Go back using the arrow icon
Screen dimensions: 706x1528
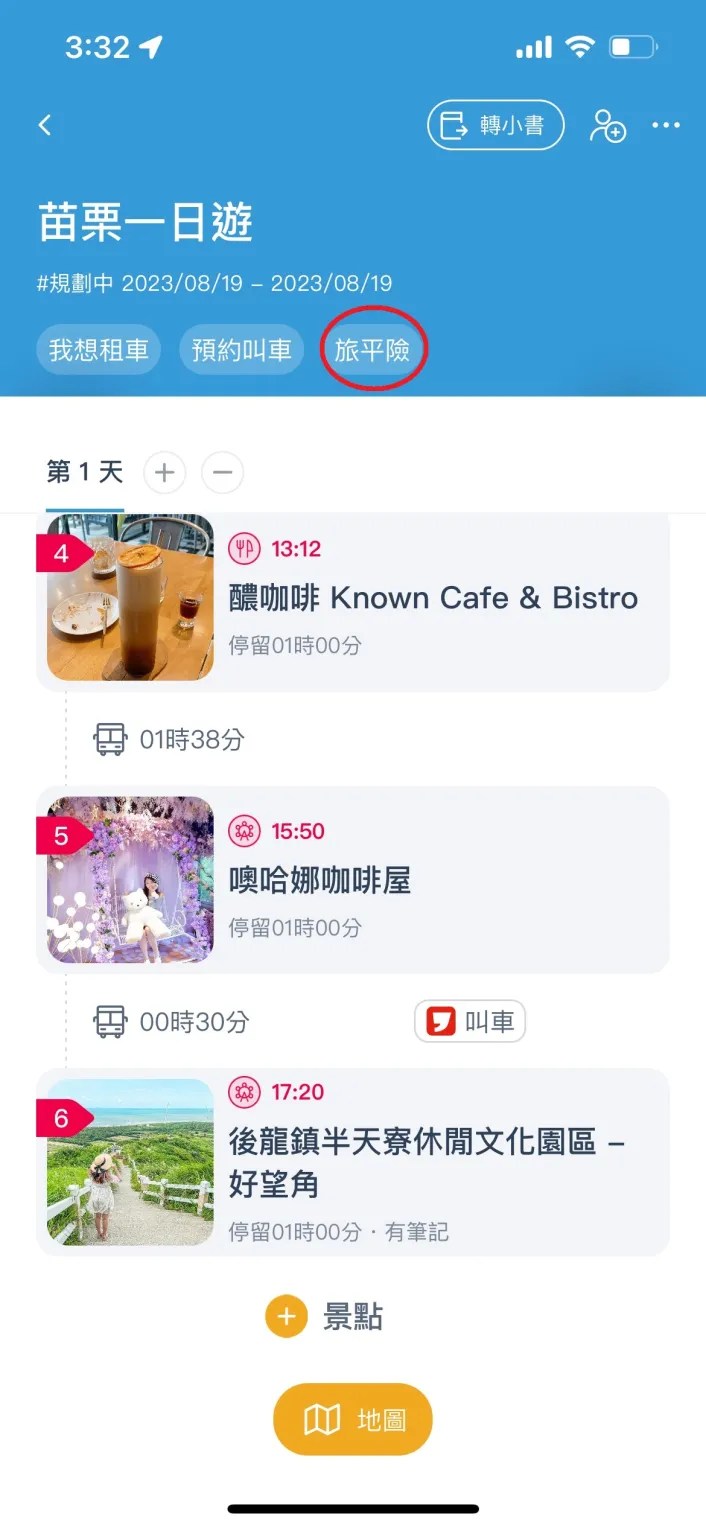click(45, 125)
